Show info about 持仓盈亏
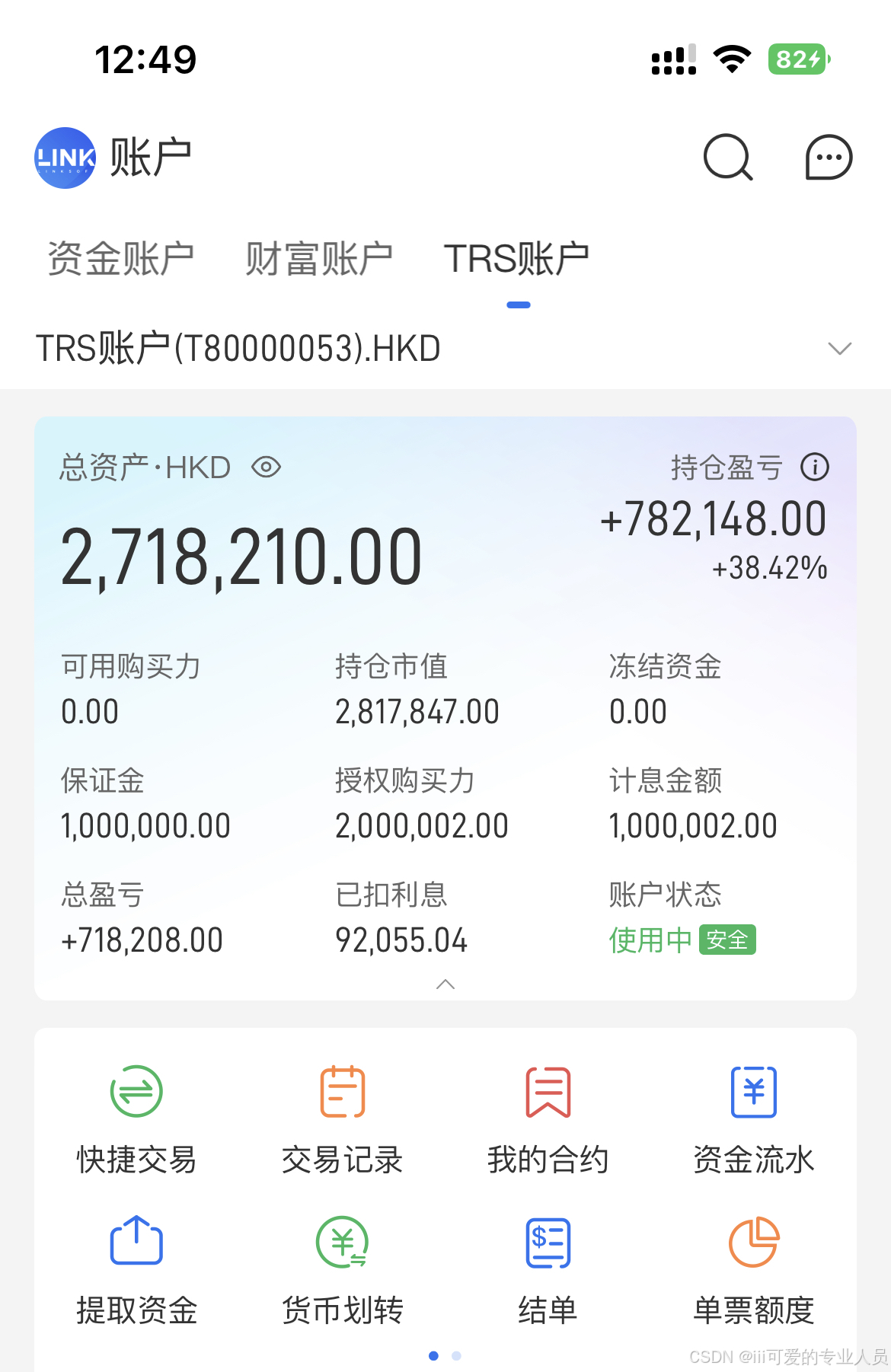This screenshot has height=1372, width=891. point(815,467)
